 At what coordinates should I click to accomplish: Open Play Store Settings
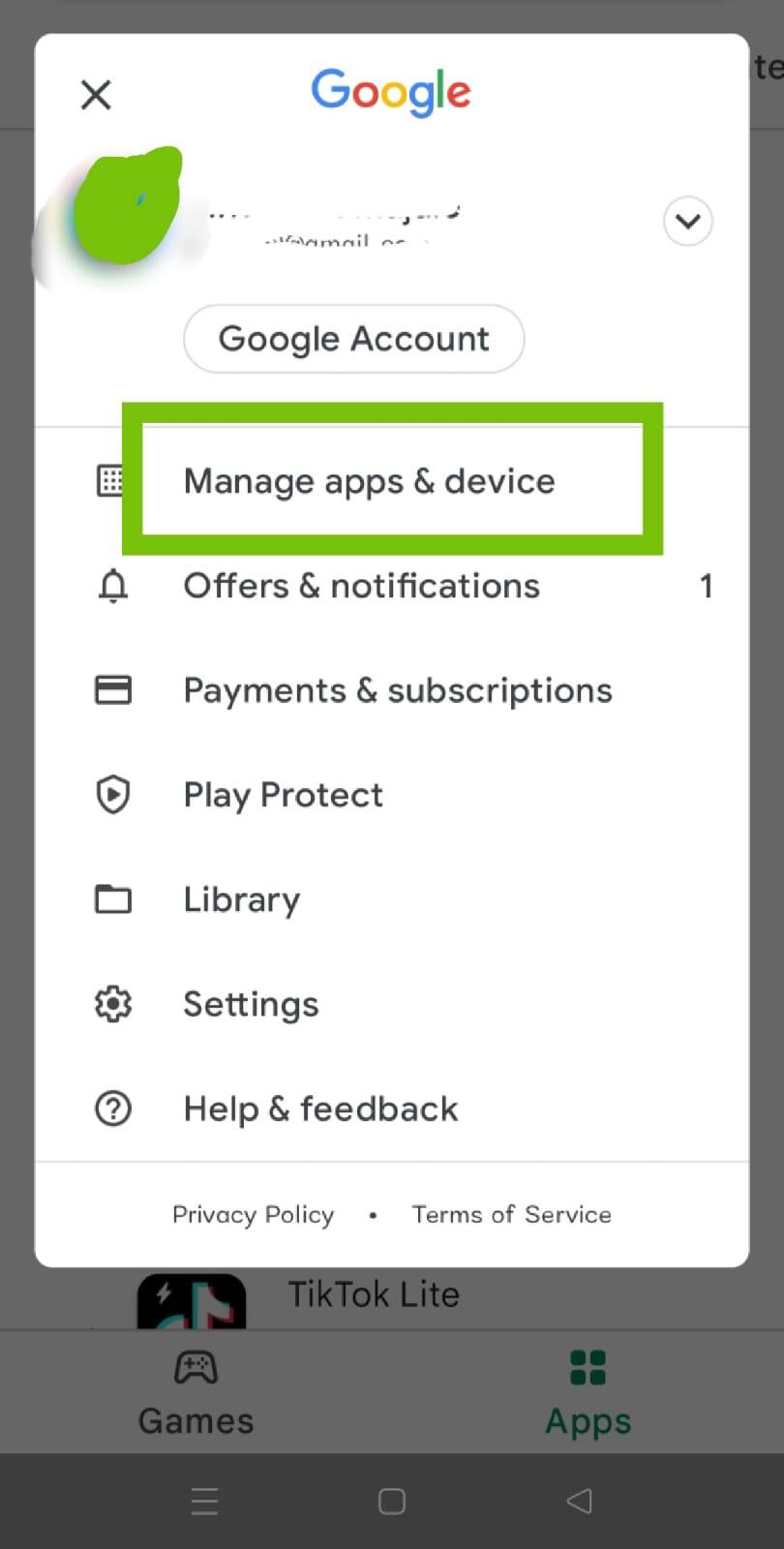click(392, 1004)
